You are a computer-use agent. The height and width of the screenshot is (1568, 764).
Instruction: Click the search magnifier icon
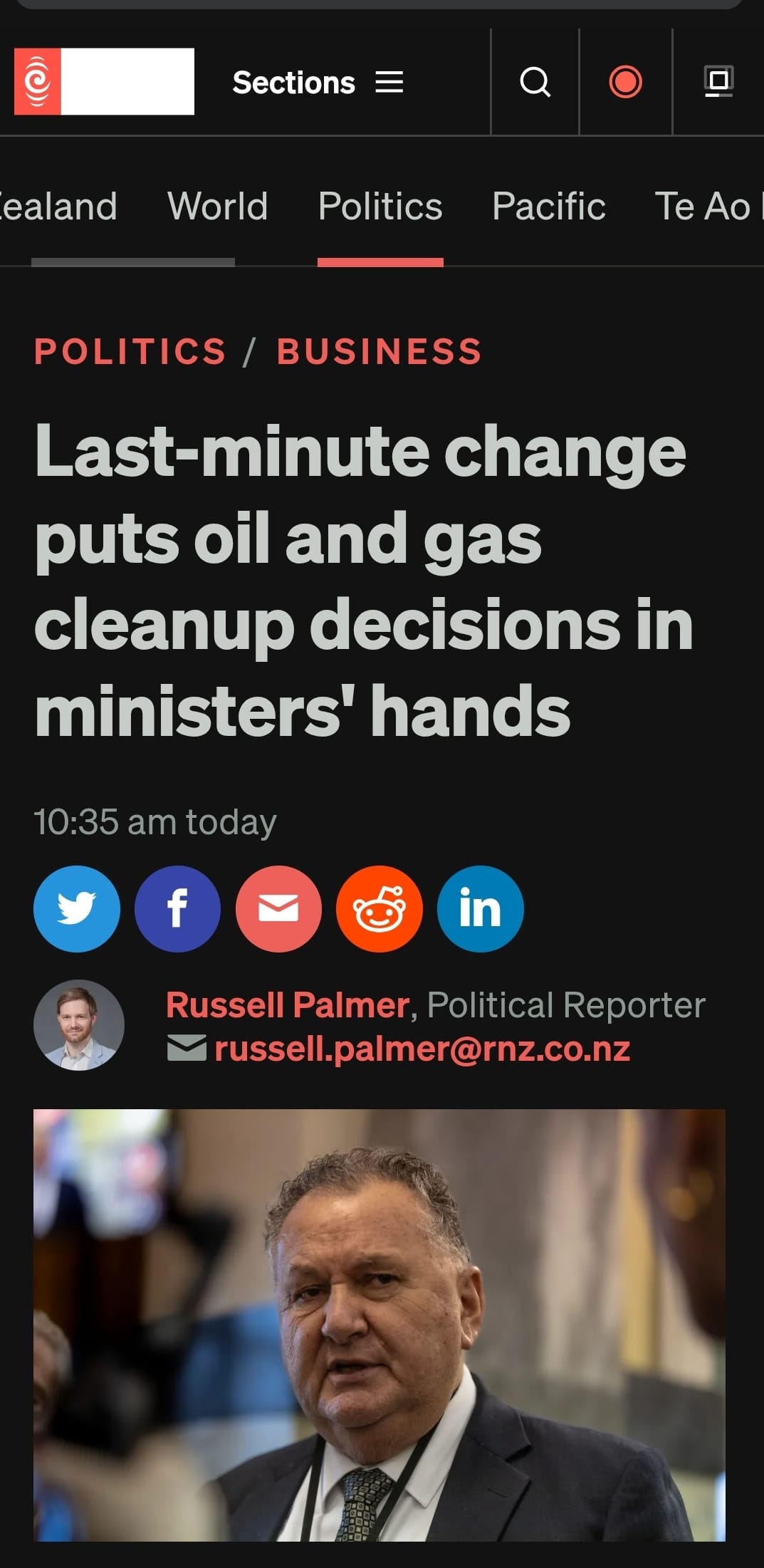(x=535, y=81)
